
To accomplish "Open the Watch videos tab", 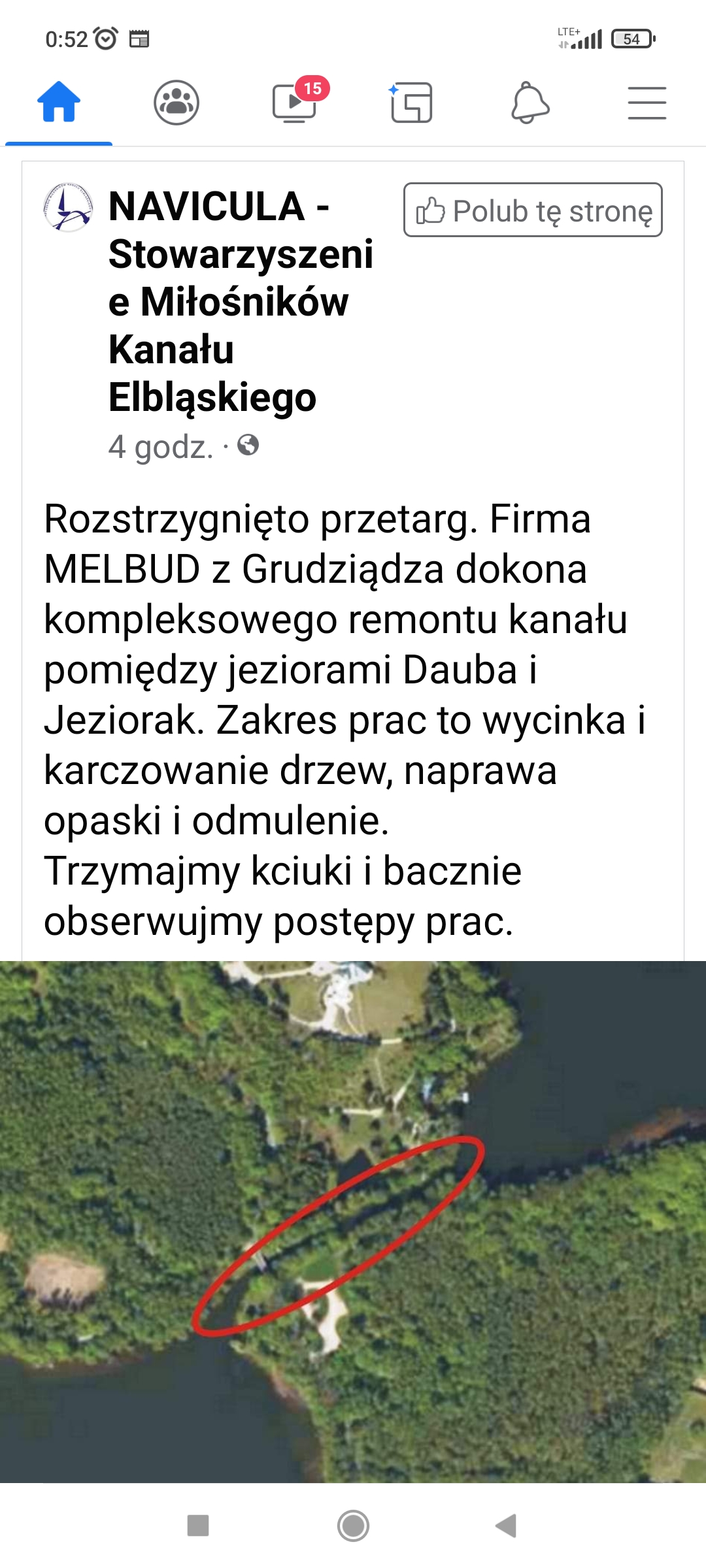I will tap(294, 103).
